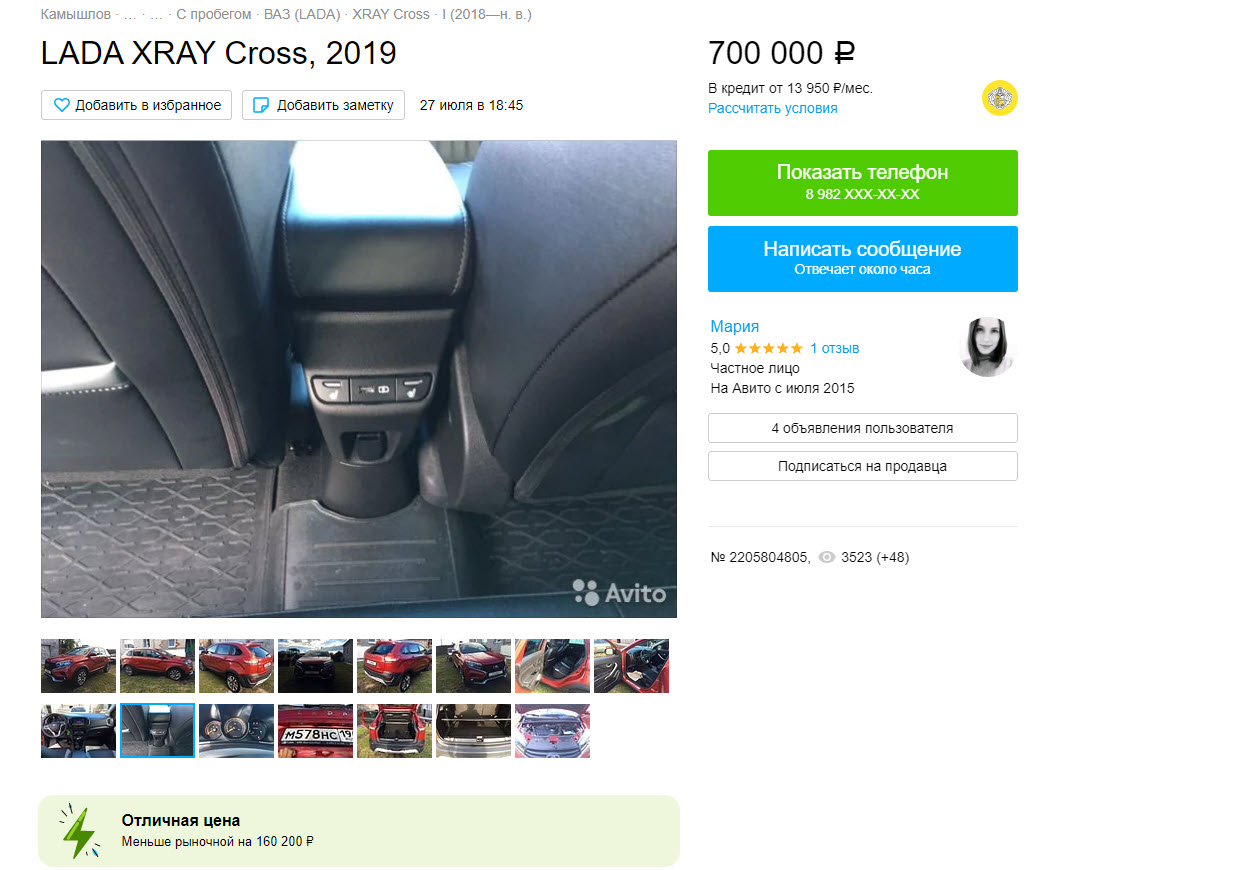Select the last engine bay thumbnail
1260x870 pixels.
click(x=552, y=731)
